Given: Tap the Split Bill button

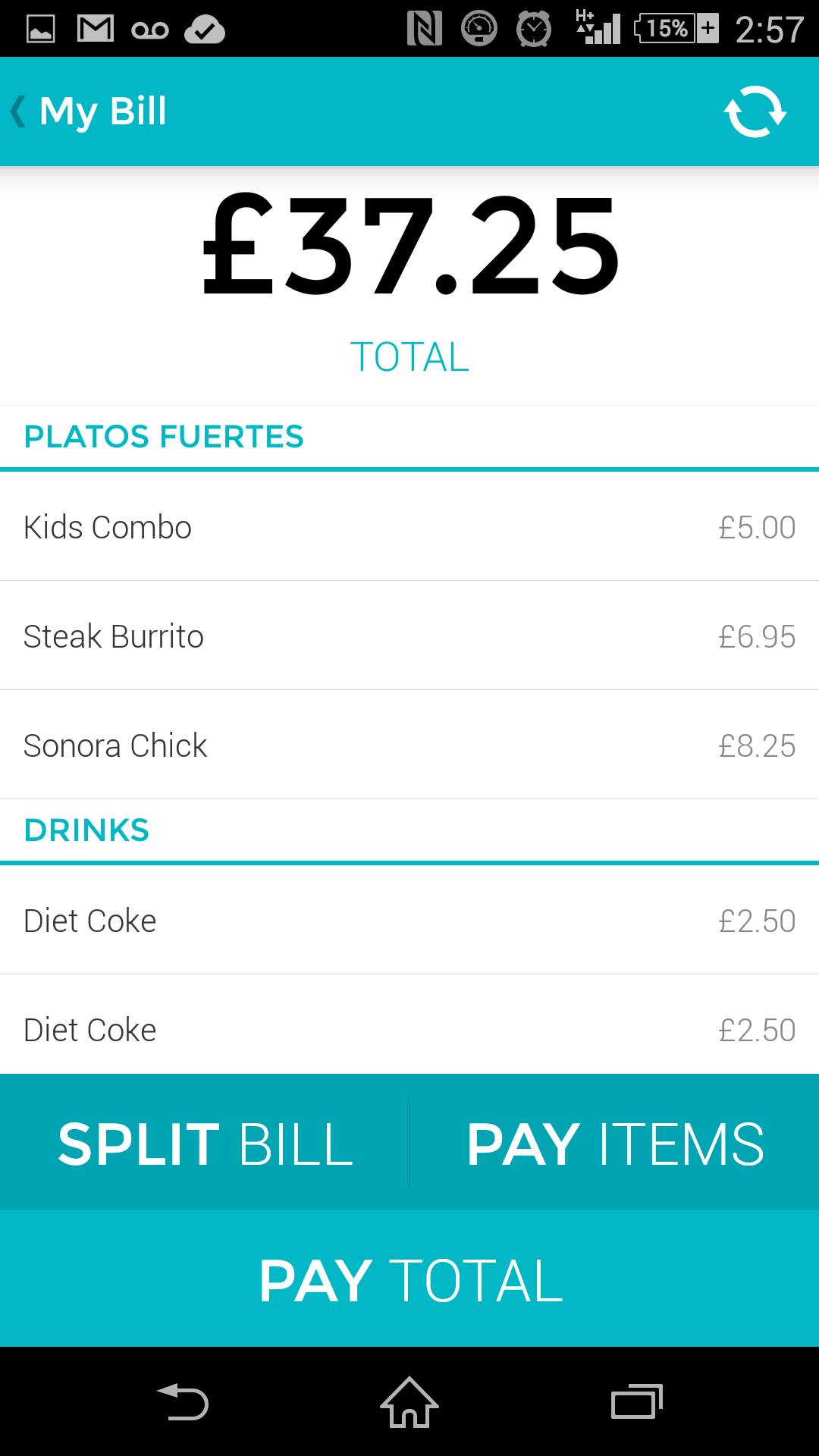Looking at the screenshot, I should click(205, 1143).
